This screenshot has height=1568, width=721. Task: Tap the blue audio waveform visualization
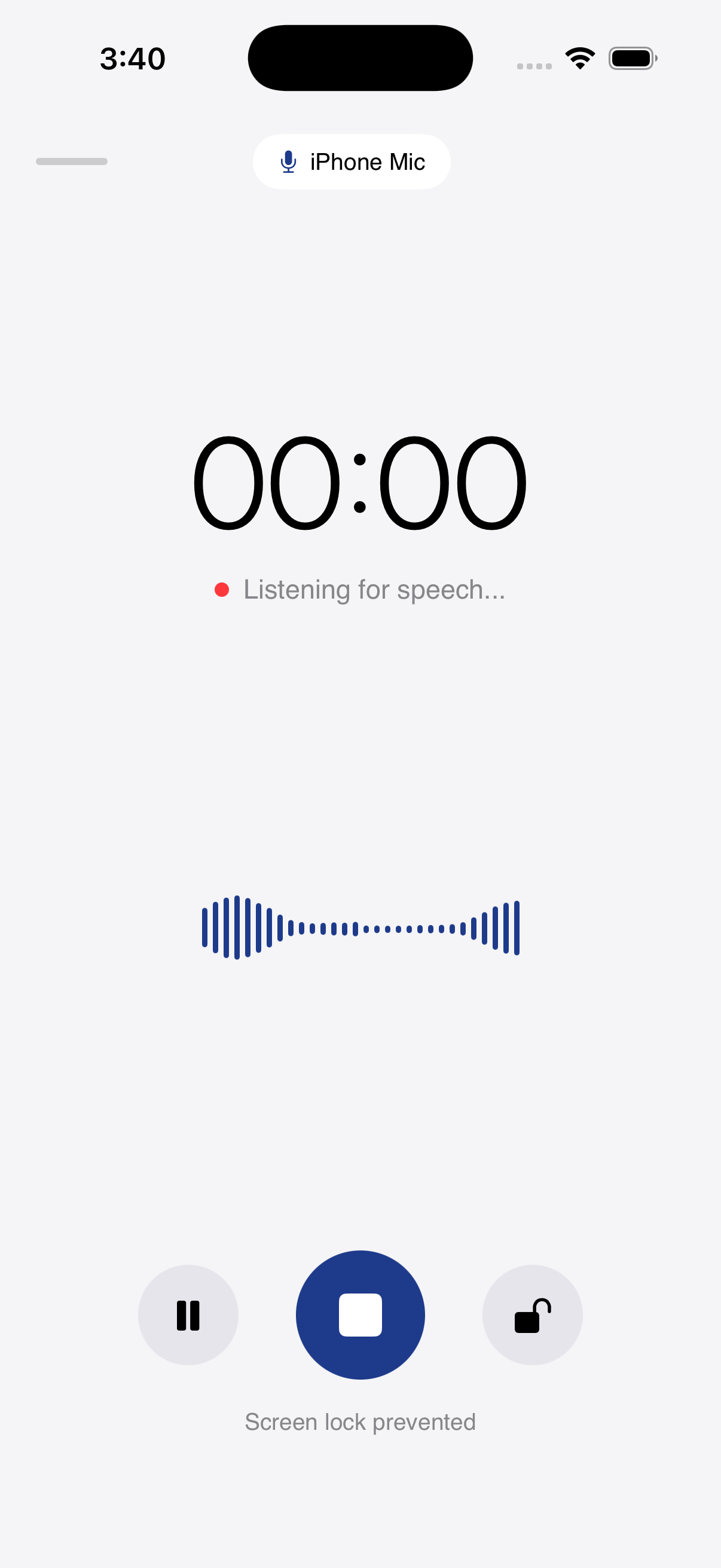coord(360,927)
